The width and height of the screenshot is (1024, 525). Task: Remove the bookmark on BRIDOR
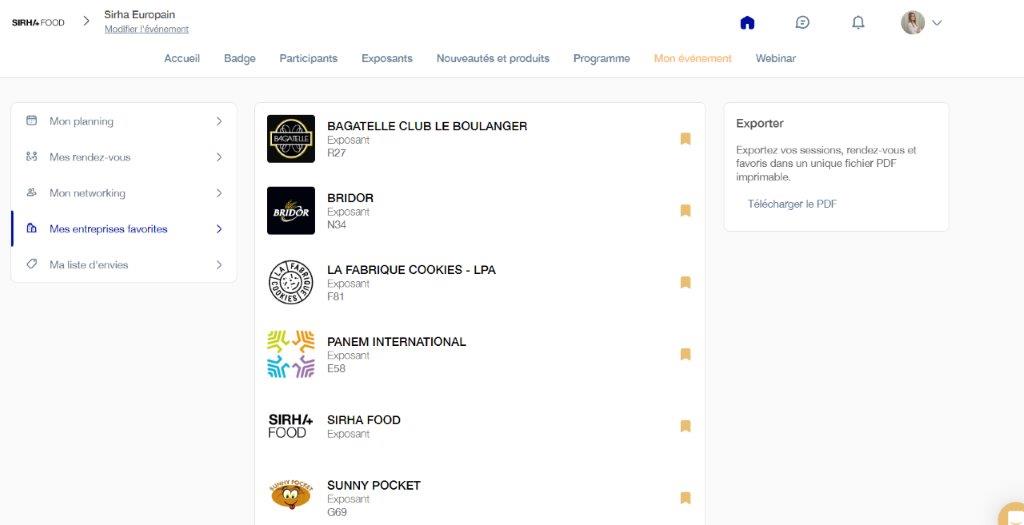(686, 211)
